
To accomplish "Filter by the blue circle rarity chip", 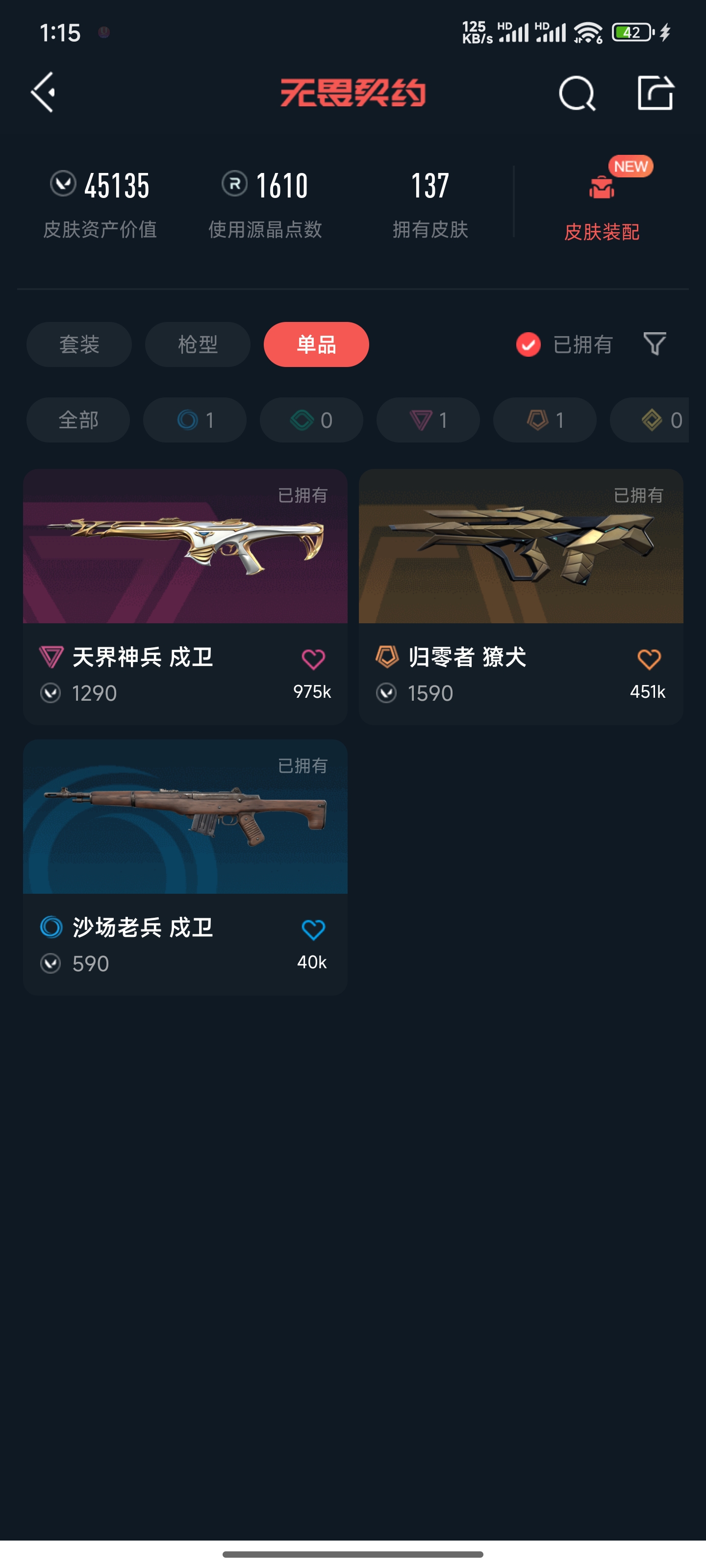I will 195,420.
